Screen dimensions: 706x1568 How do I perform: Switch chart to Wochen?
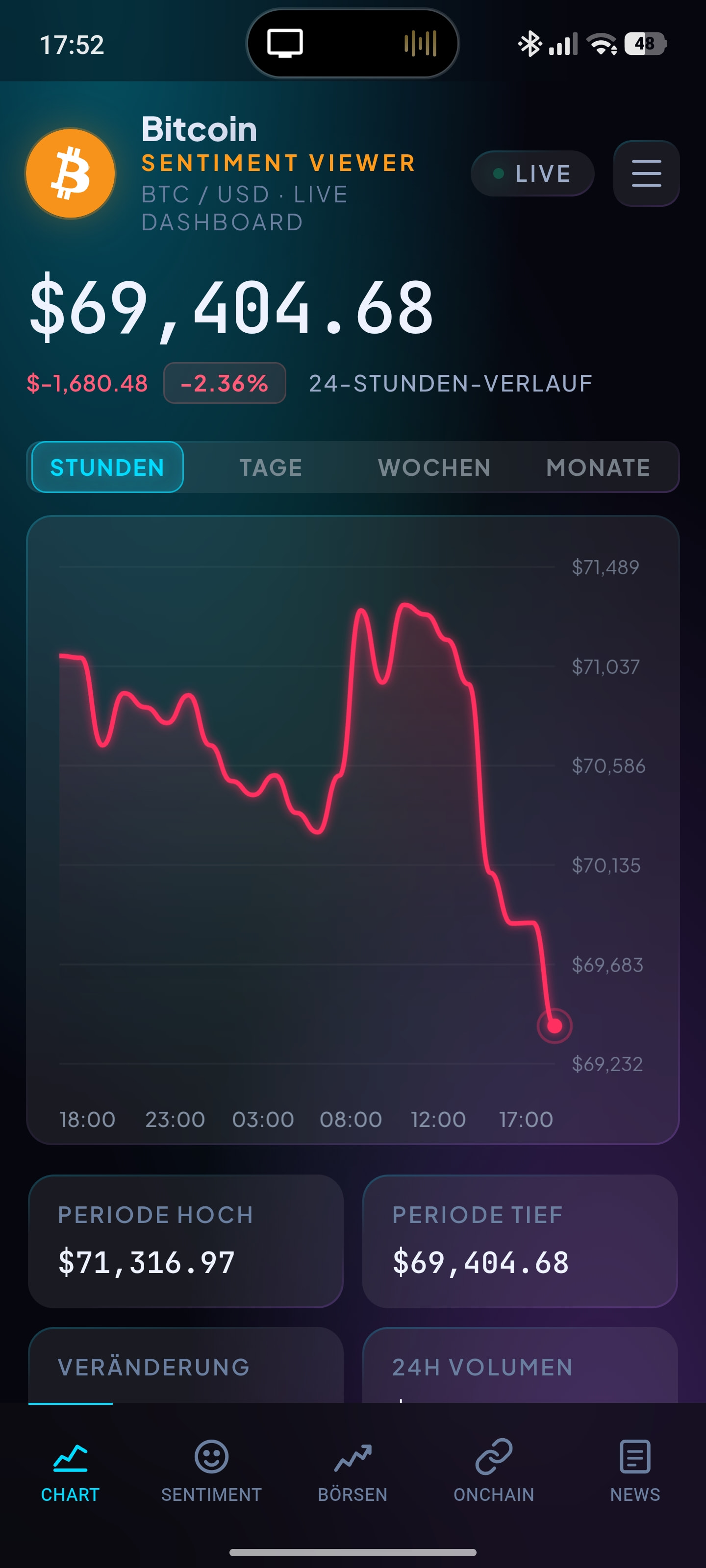434,467
